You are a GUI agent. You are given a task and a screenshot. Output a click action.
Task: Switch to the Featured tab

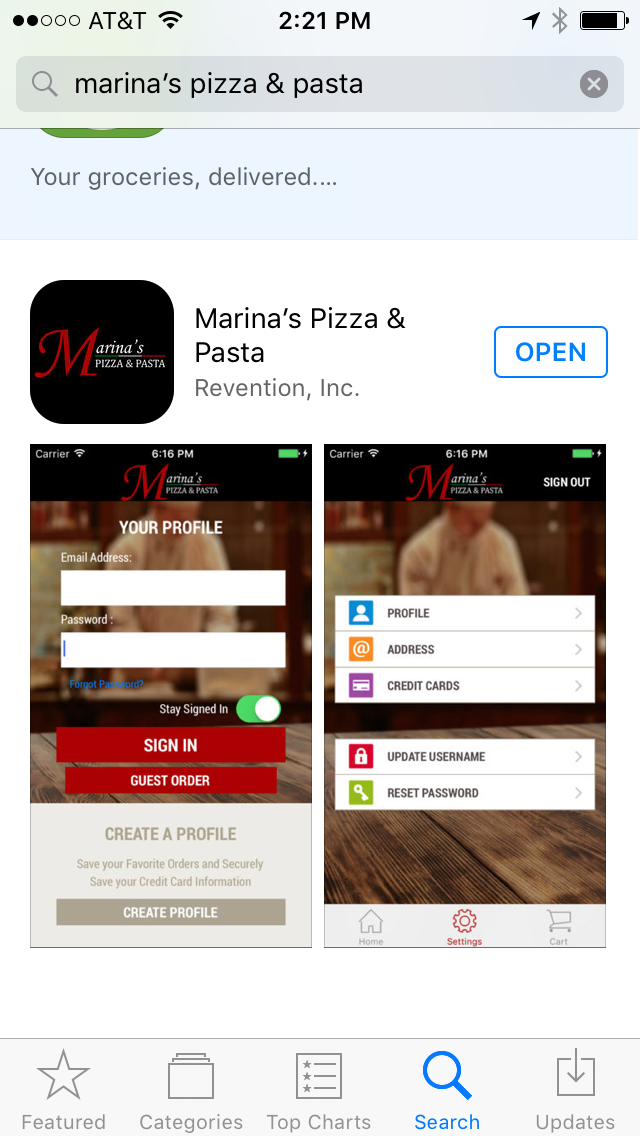coord(64,1090)
